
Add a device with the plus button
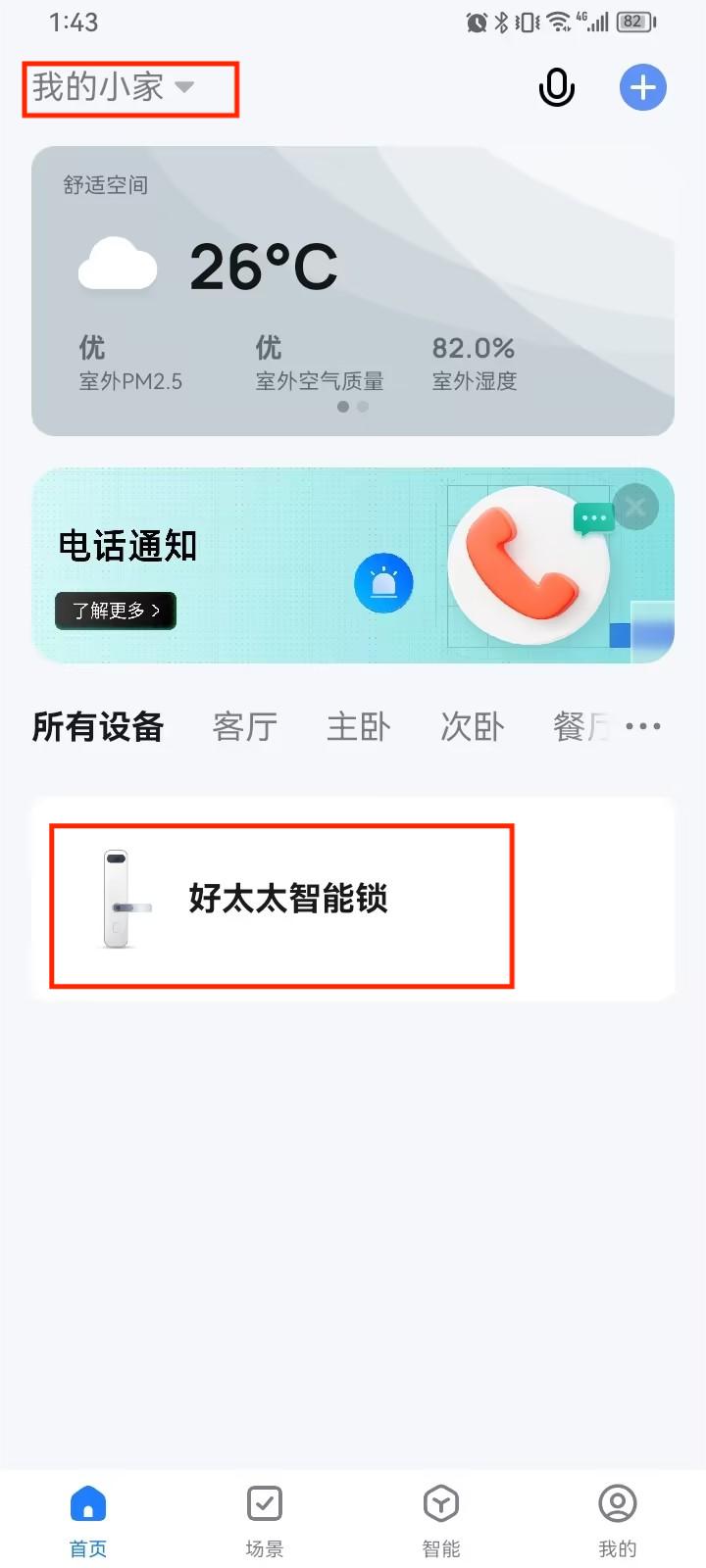642,88
